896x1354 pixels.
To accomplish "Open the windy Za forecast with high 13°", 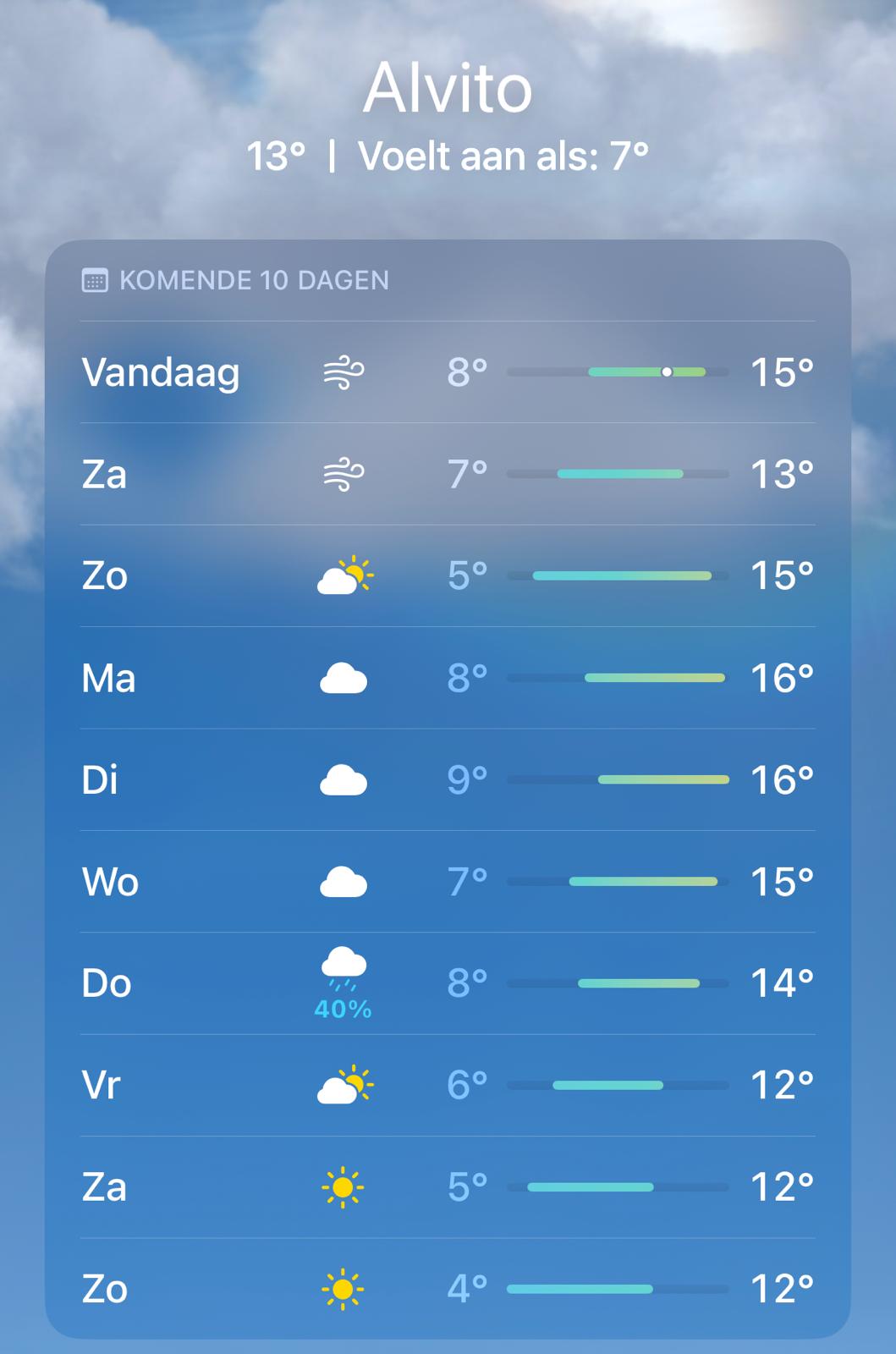I will [x=448, y=474].
